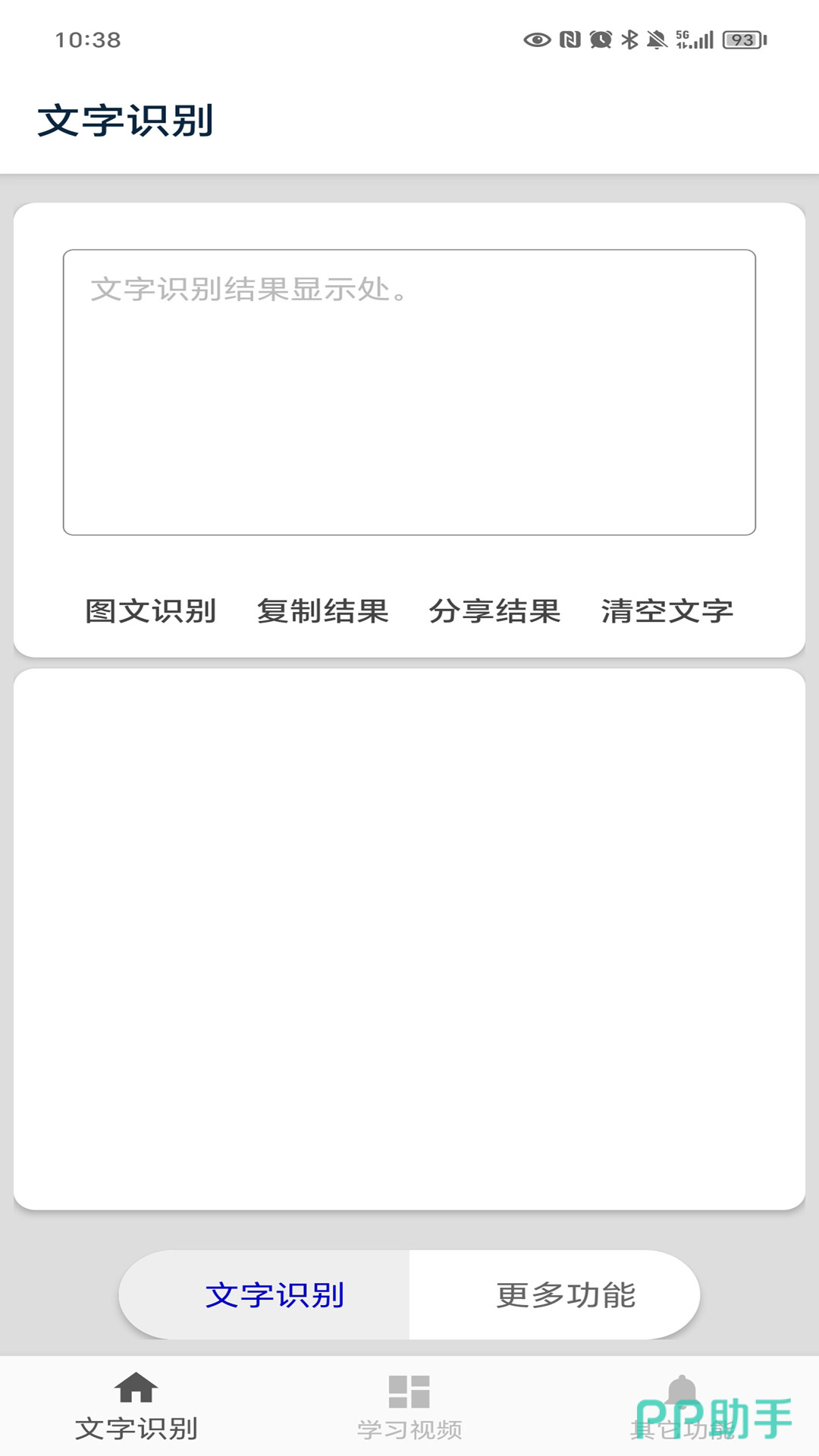Switch to the 学习视频 tab
Screen dimensions: 819x1456
409,1407
